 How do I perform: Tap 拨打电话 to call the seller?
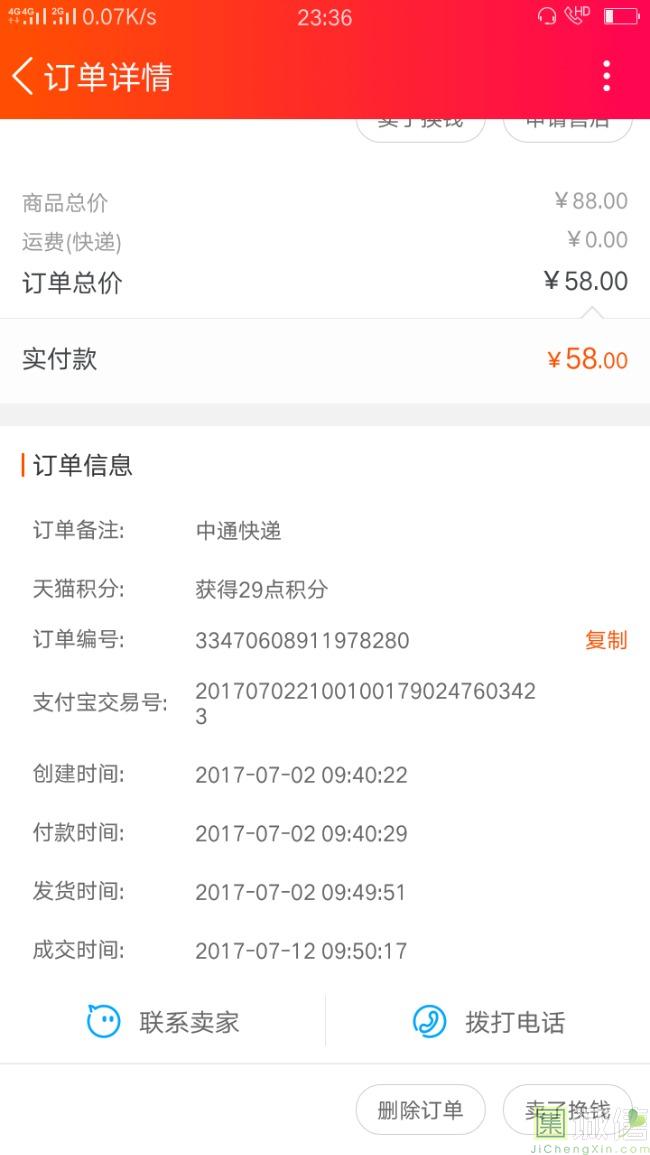(488, 1022)
